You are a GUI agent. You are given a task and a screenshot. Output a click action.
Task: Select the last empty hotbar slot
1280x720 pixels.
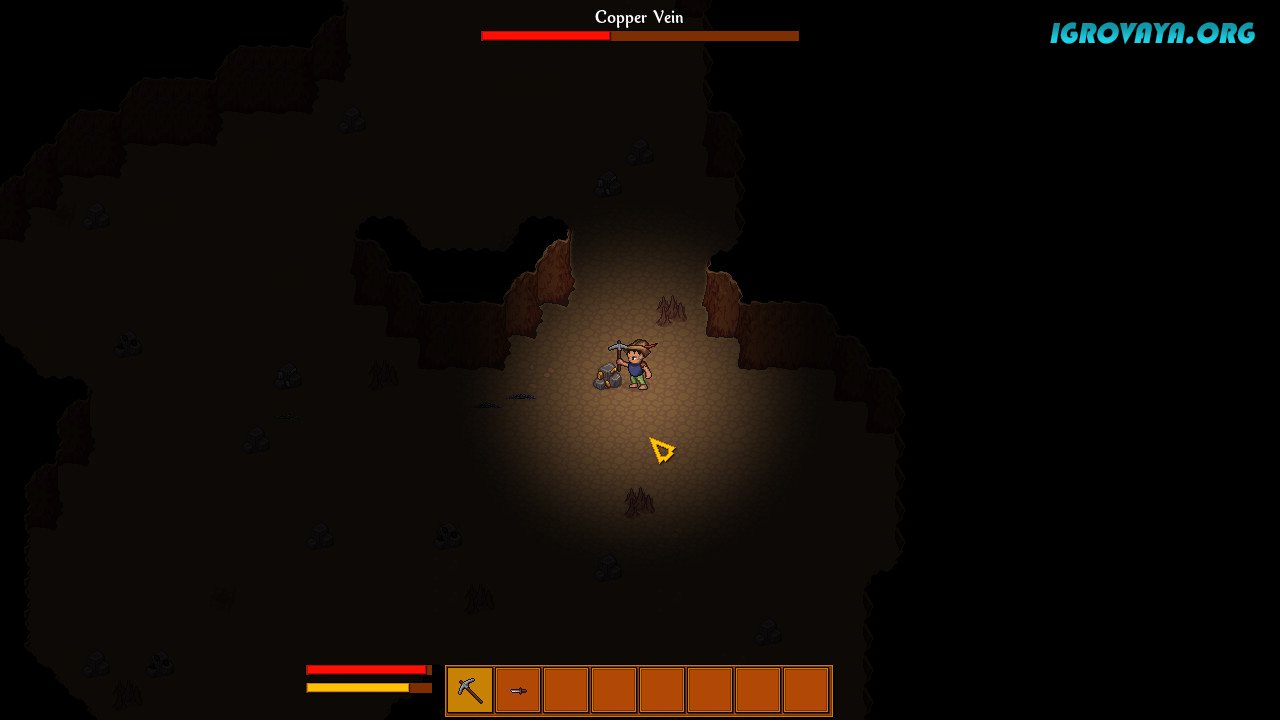(x=806, y=690)
